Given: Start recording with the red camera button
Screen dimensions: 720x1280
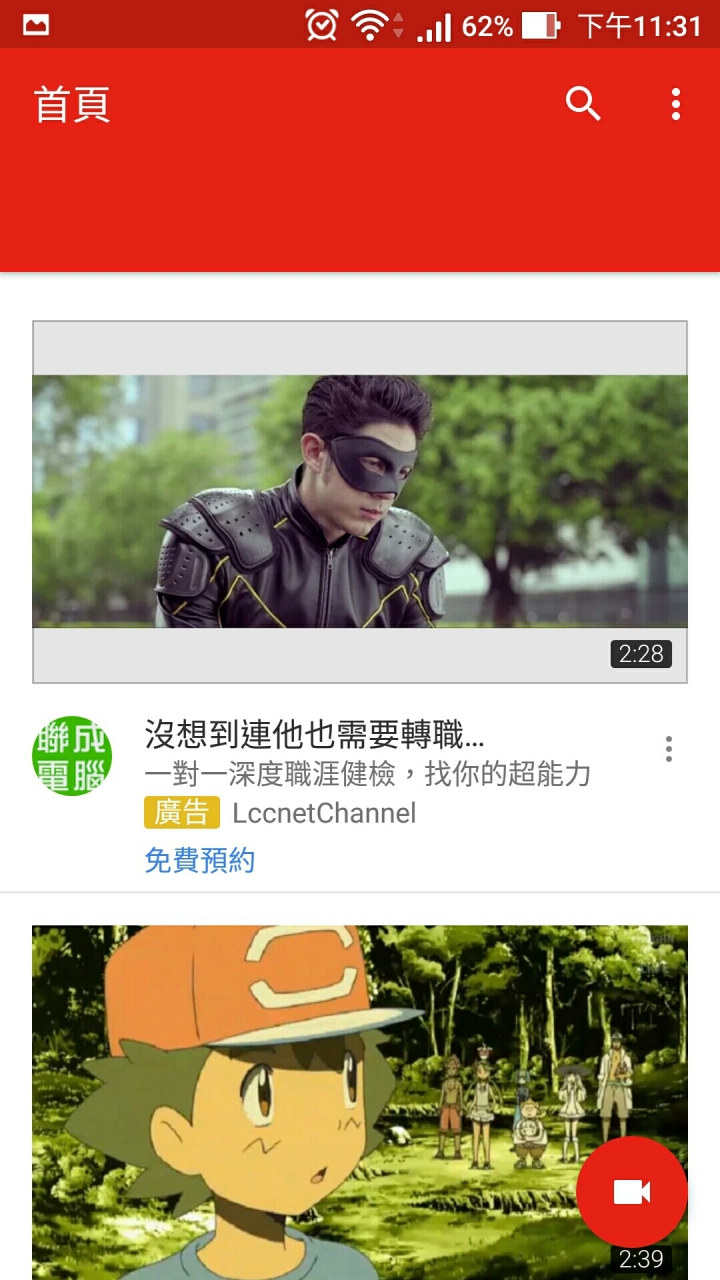Looking at the screenshot, I should (632, 1191).
